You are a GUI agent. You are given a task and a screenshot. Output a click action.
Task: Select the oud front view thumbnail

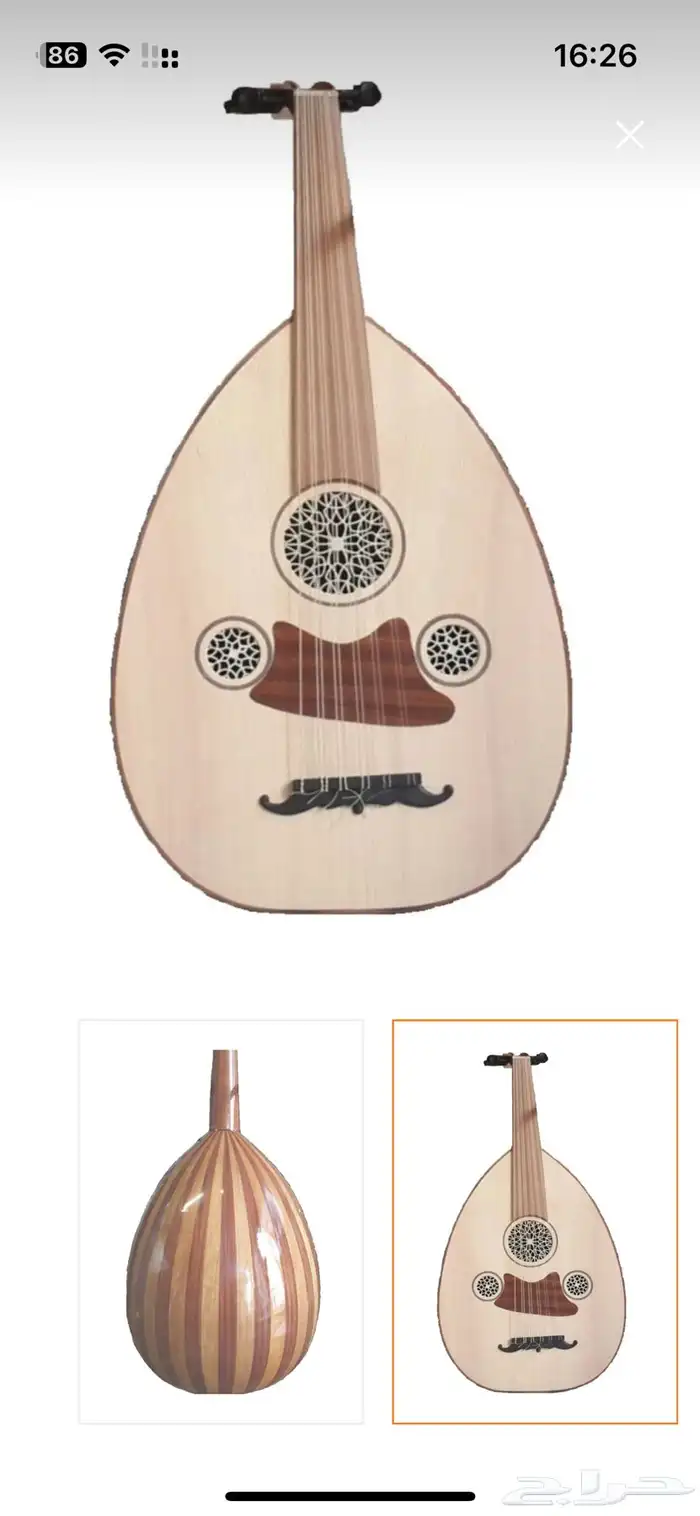point(534,1221)
